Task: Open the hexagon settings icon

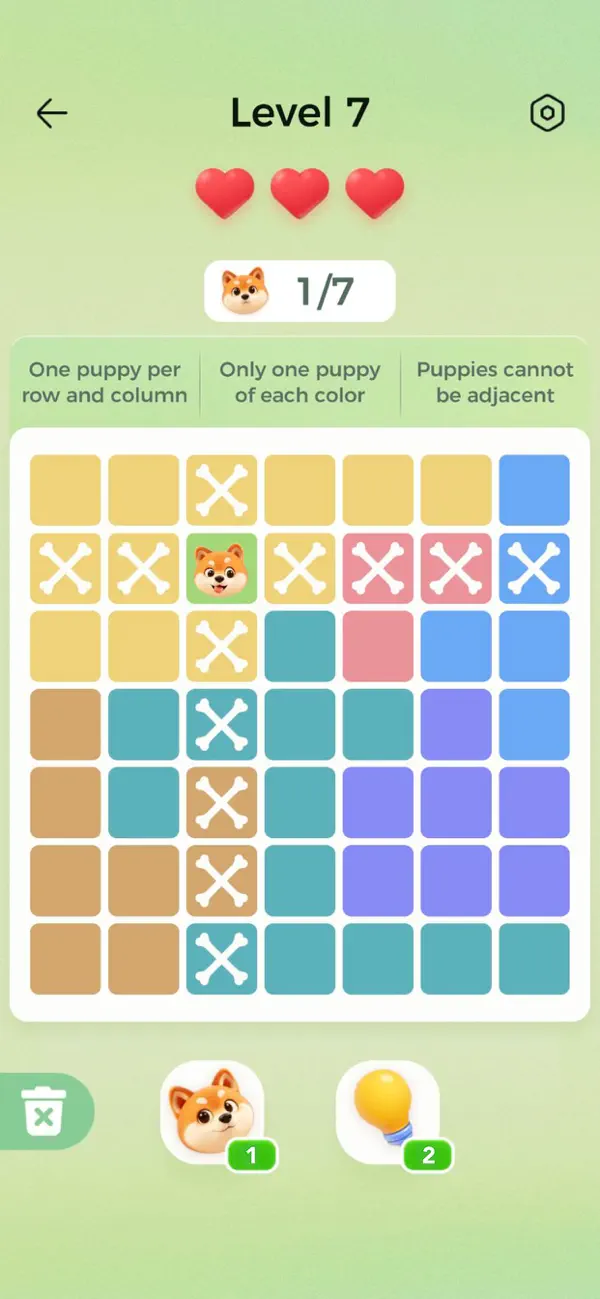Action: (x=547, y=114)
